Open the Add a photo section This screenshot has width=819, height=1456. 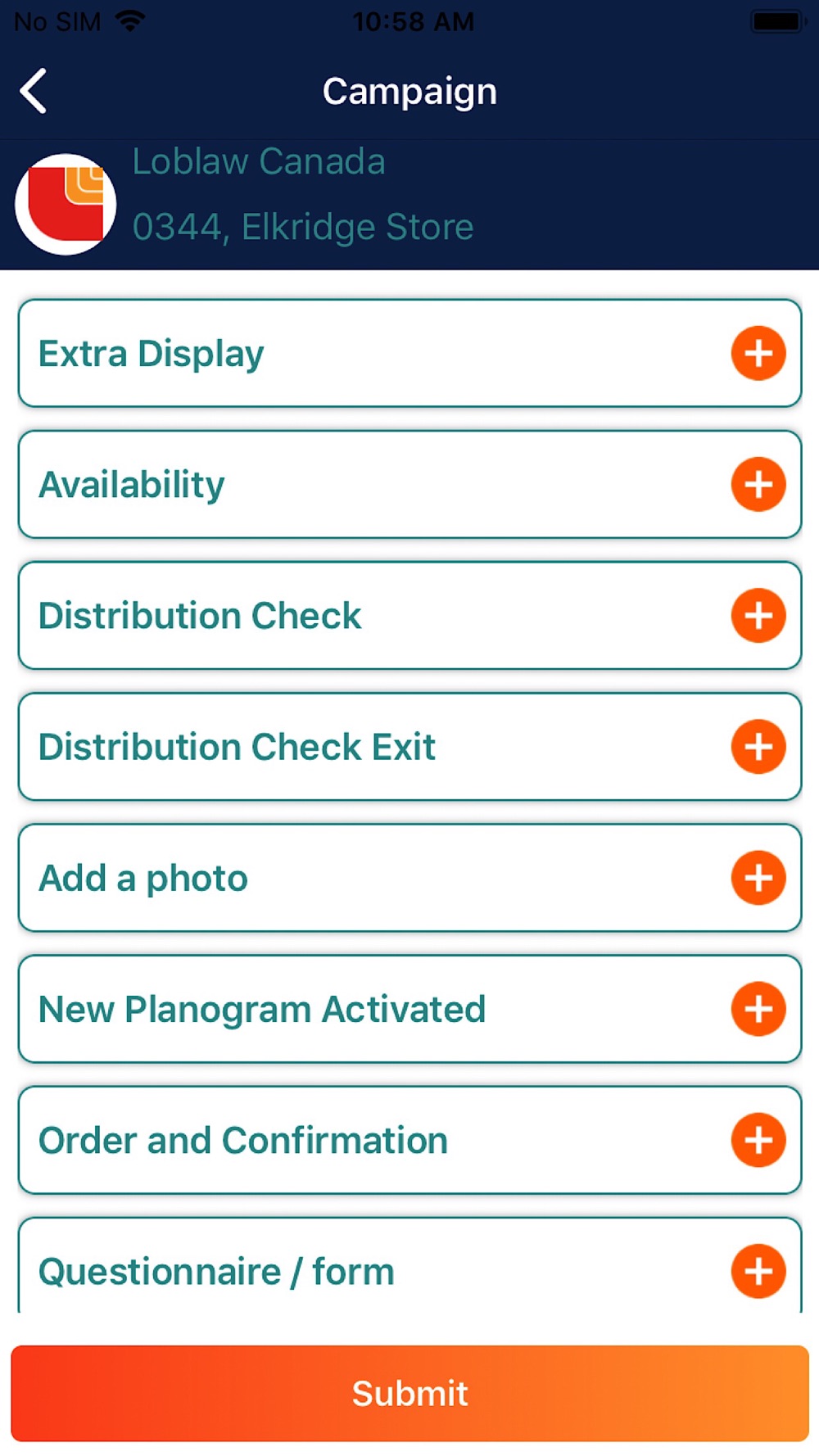click(409, 878)
